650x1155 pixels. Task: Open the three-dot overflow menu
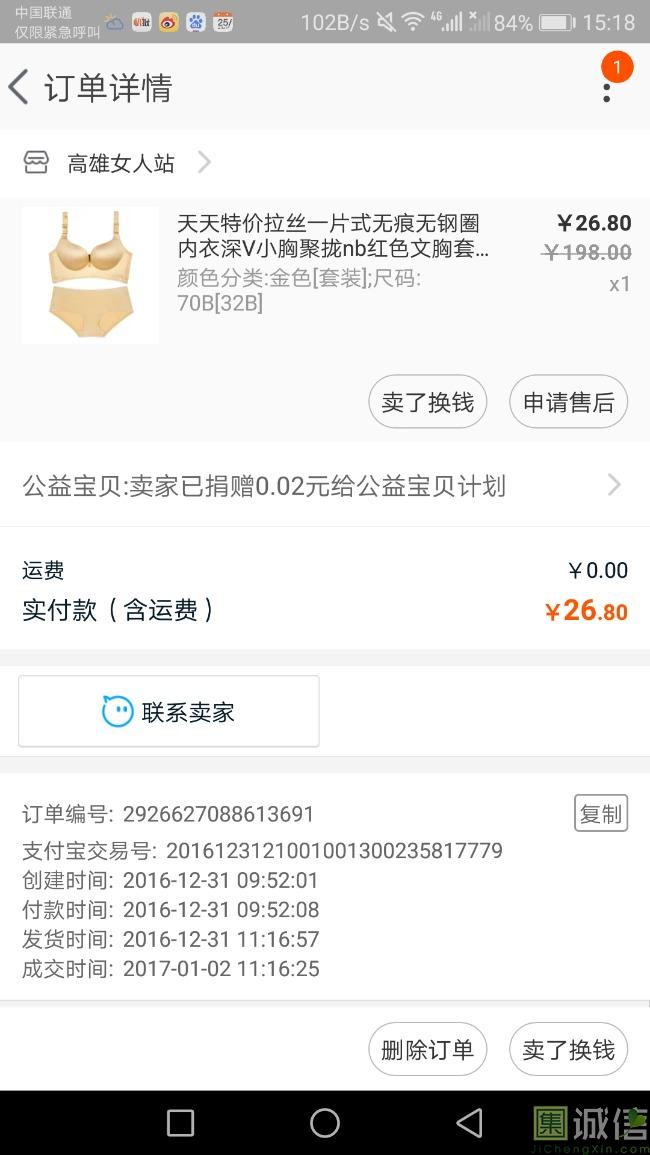tap(606, 89)
